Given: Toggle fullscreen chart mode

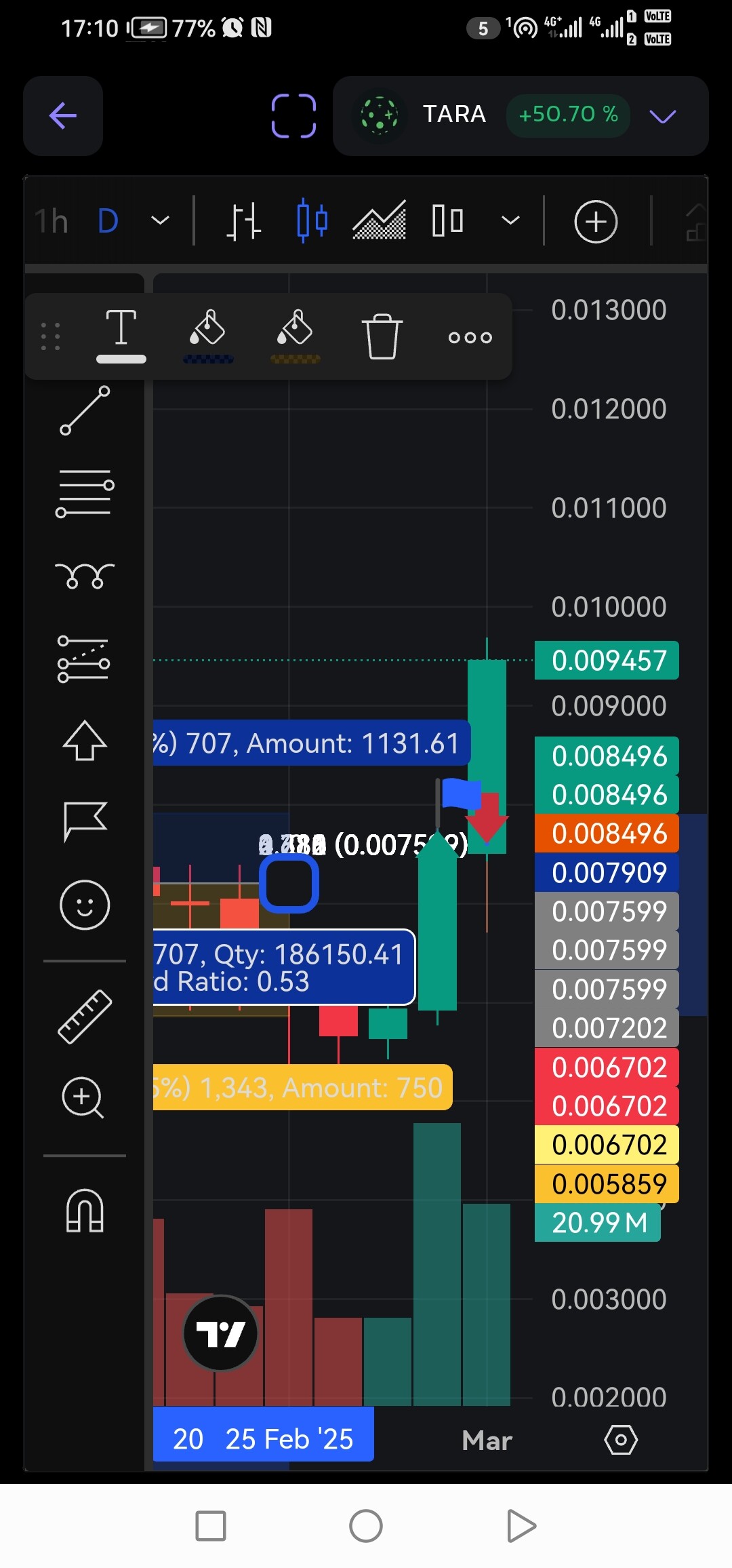Looking at the screenshot, I should tap(293, 116).
